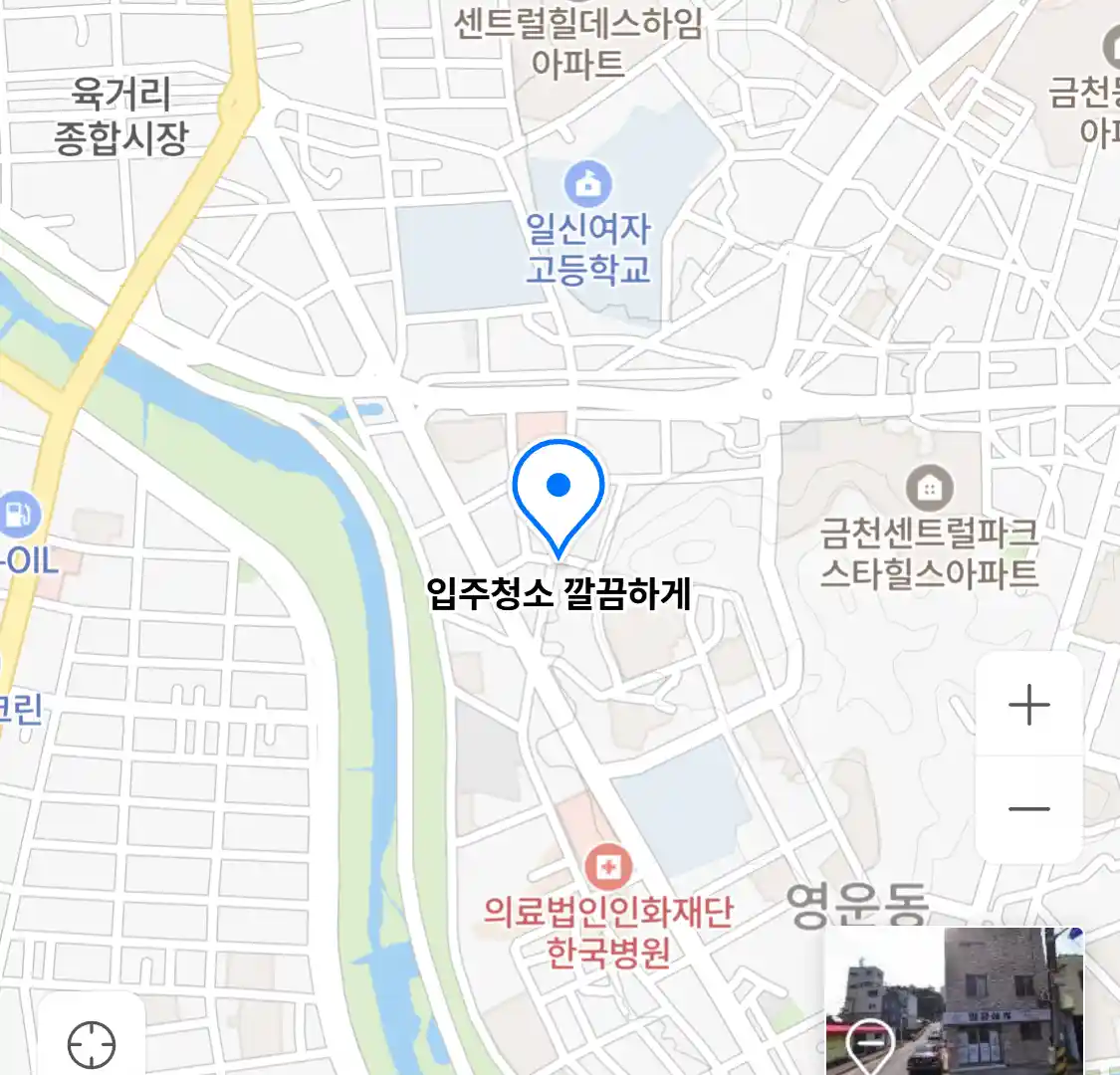Image resolution: width=1120 pixels, height=1075 pixels.
Task: Center map on my current location
Action: [92, 1043]
